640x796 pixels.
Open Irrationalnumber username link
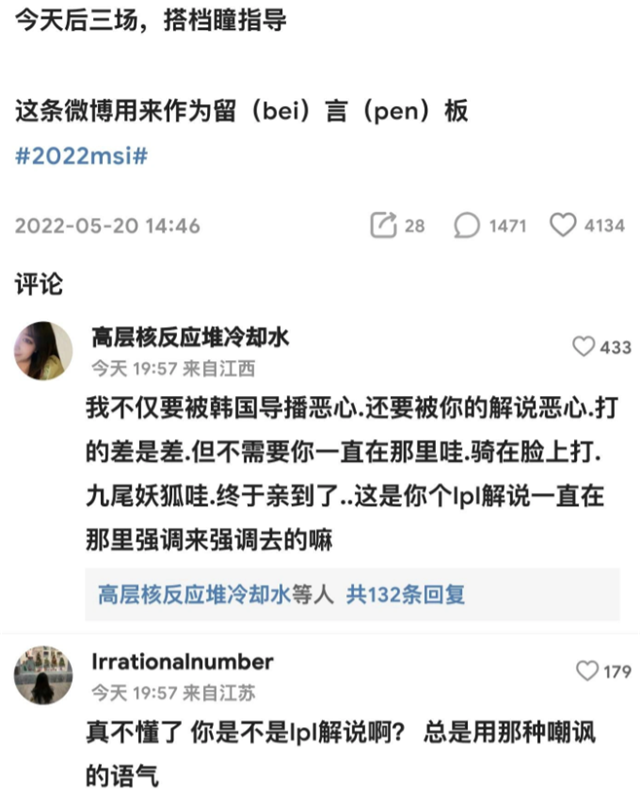(x=182, y=662)
